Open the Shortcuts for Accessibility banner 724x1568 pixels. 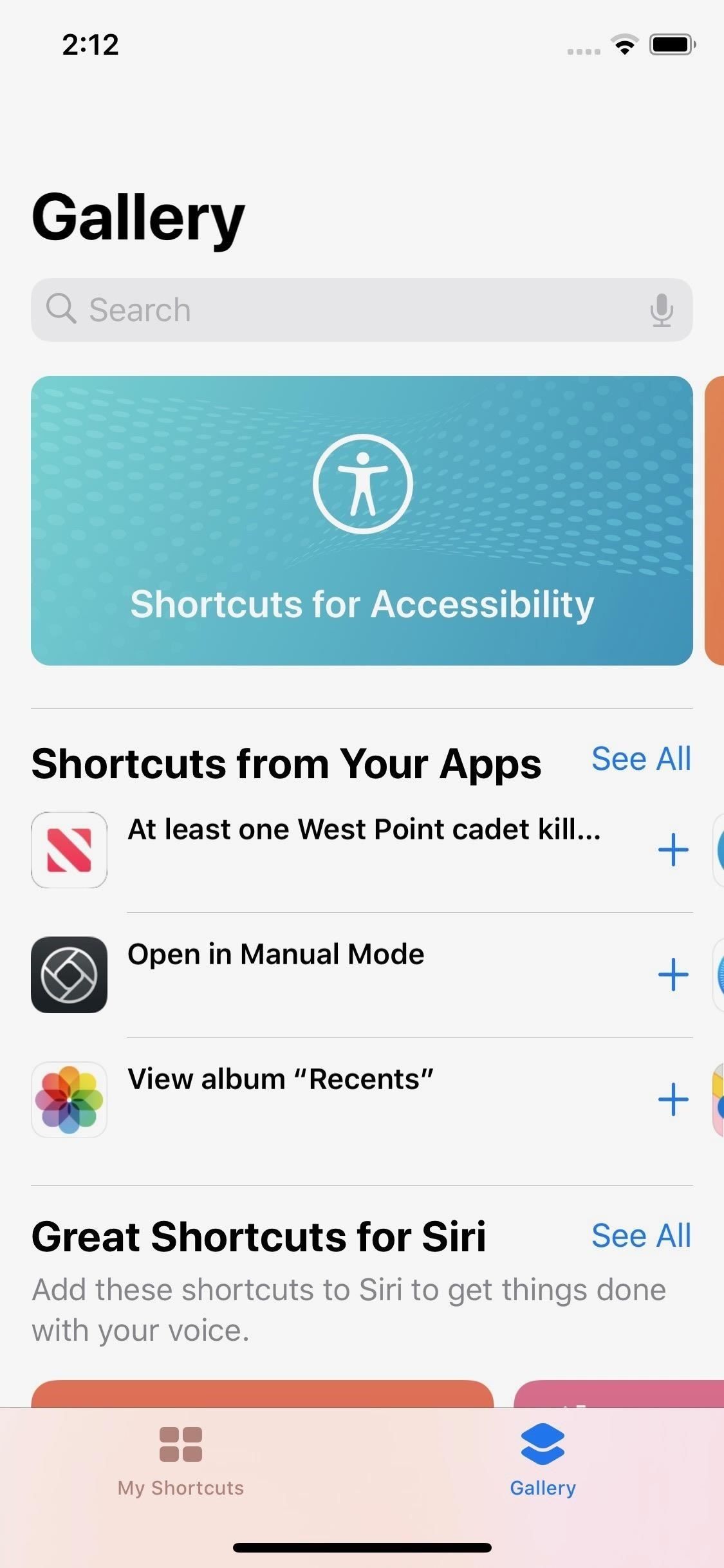coord(362,521)
